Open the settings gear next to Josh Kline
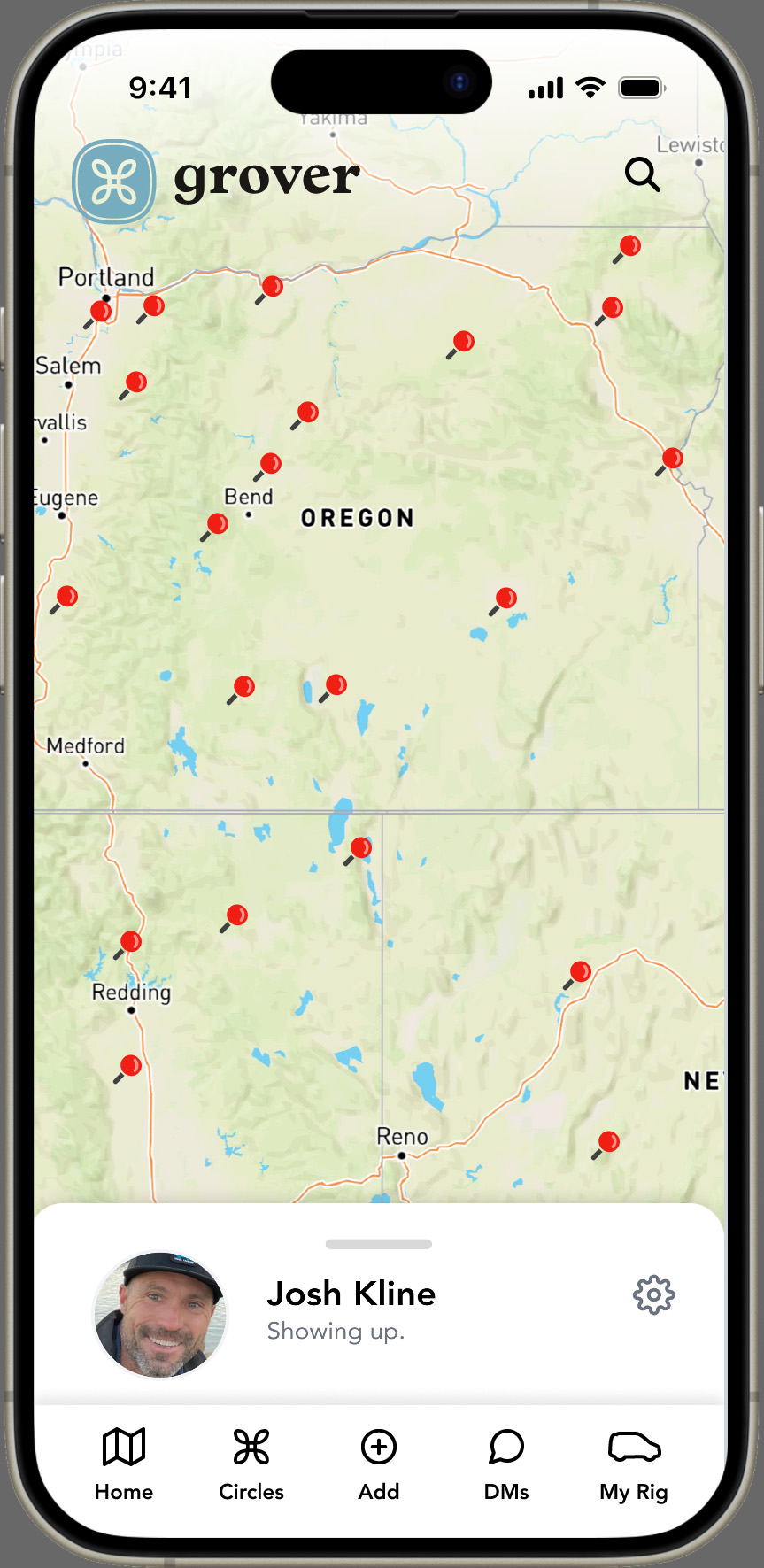 click(x=653, y=1295)
